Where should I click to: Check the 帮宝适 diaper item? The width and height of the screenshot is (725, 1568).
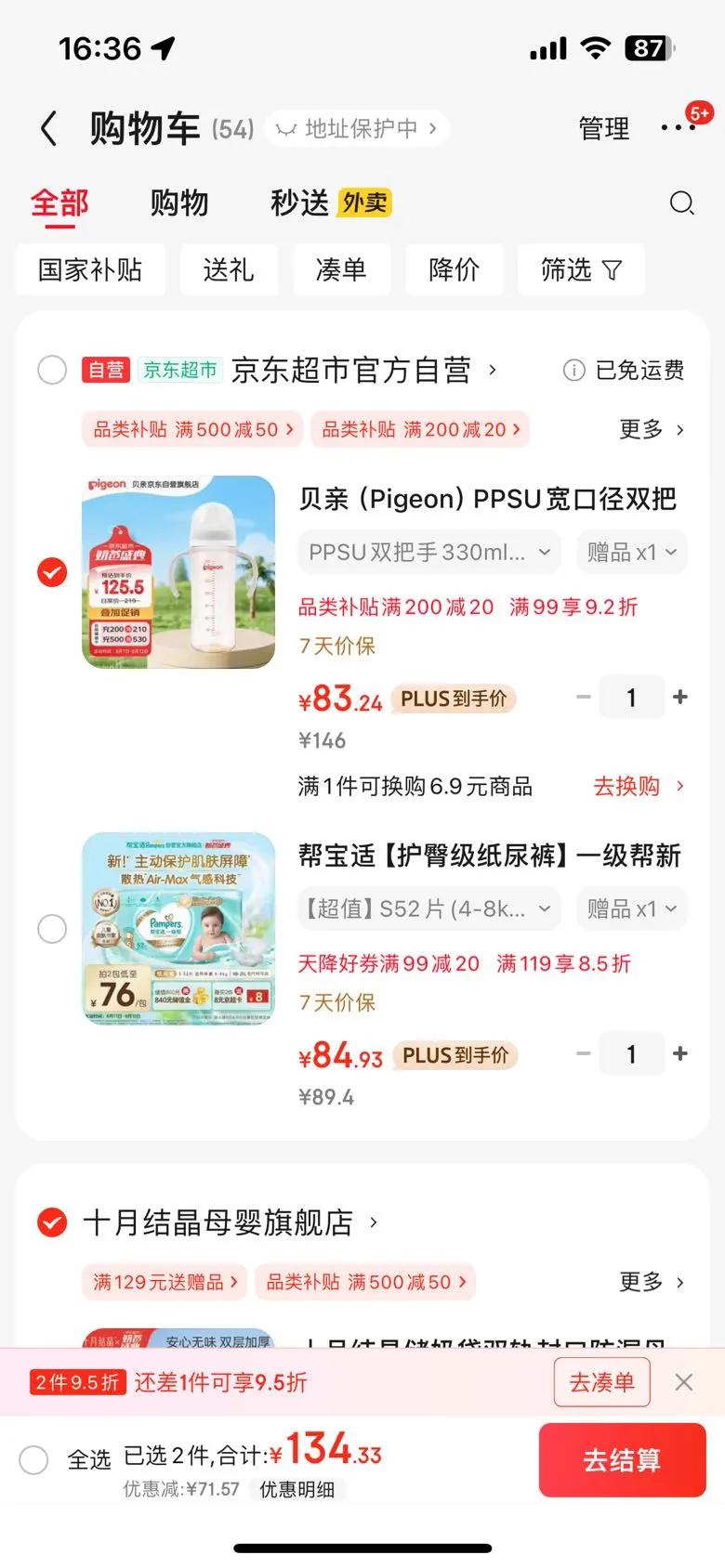click(52, 928)
